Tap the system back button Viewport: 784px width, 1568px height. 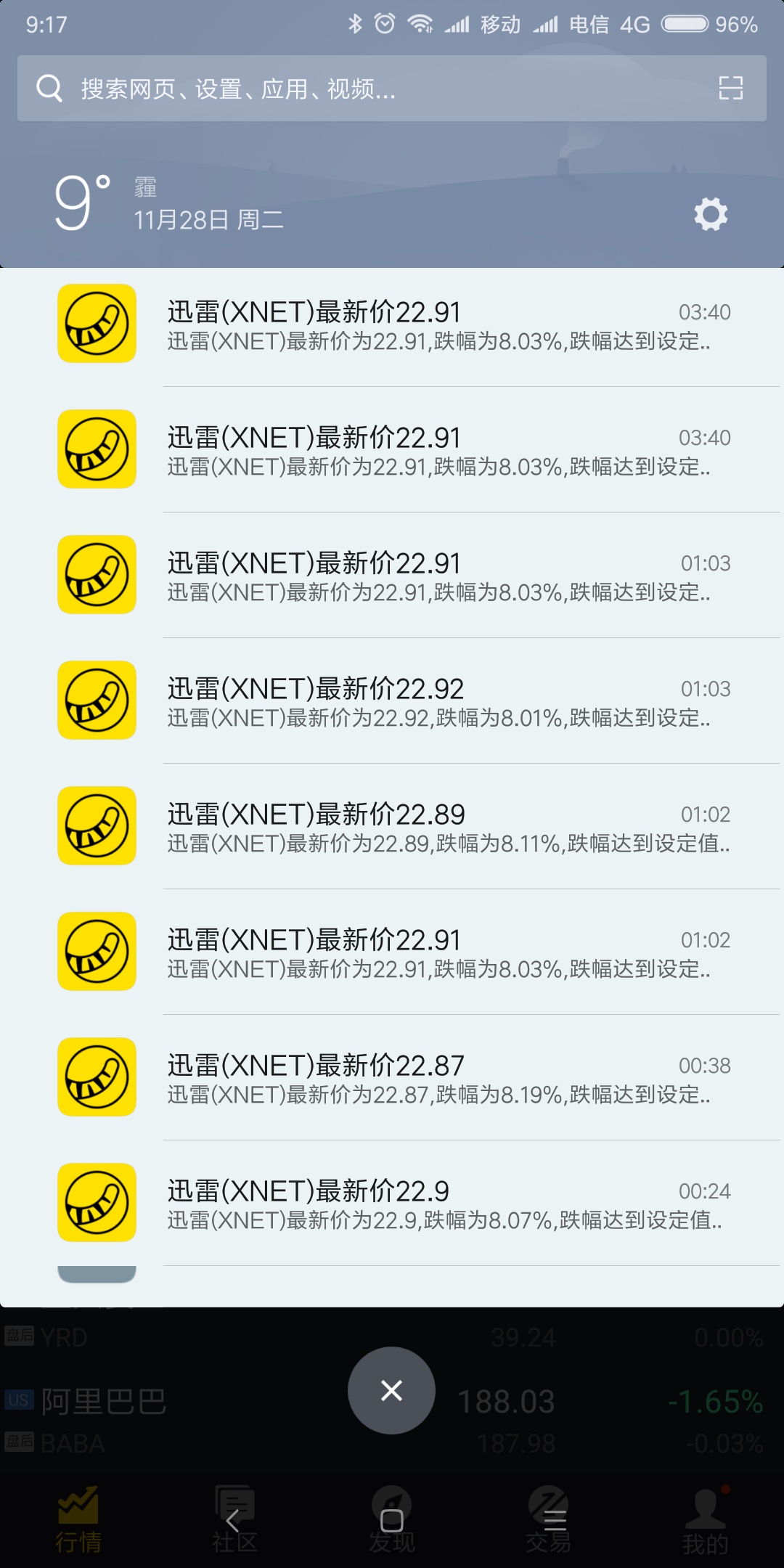[x=232, y=1520]
